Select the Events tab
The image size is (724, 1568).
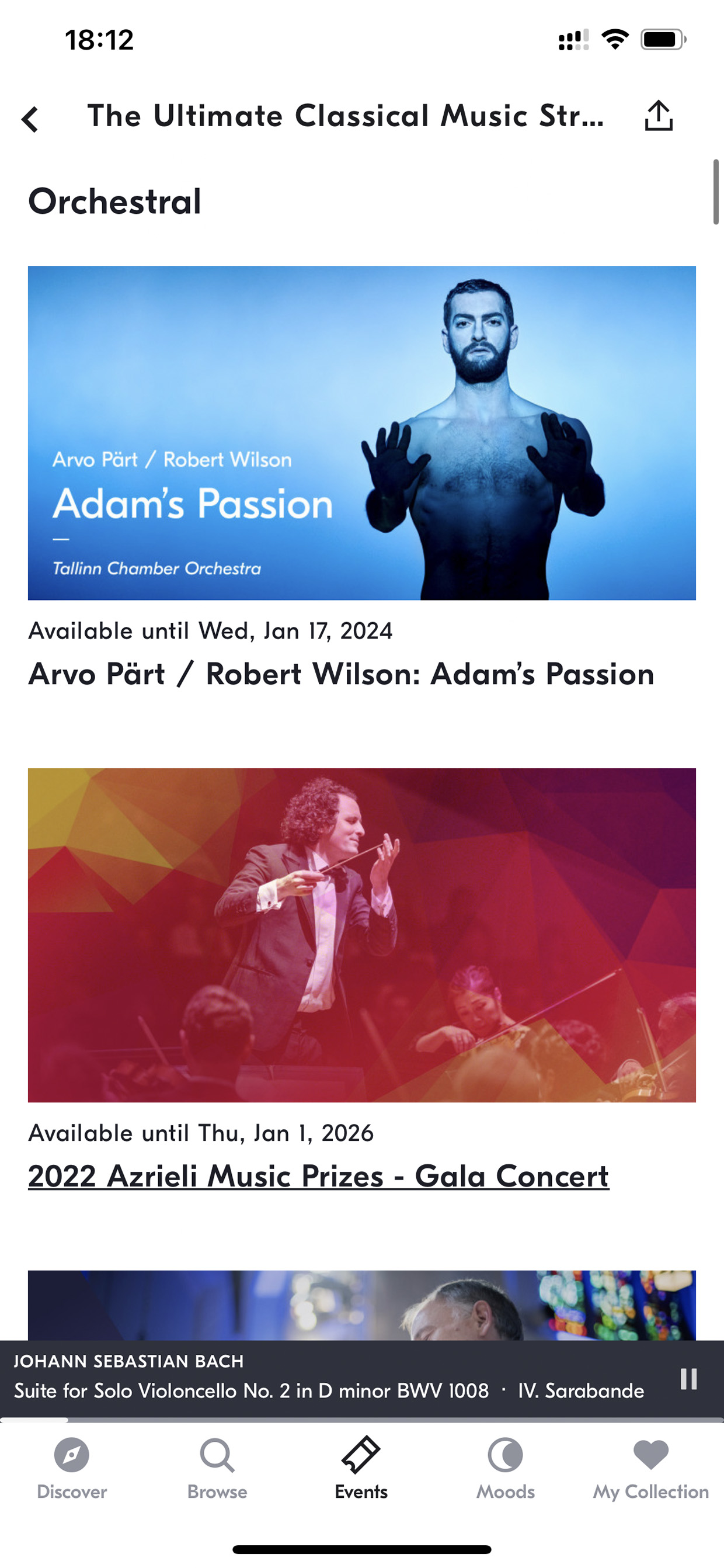coord(361,1469)
